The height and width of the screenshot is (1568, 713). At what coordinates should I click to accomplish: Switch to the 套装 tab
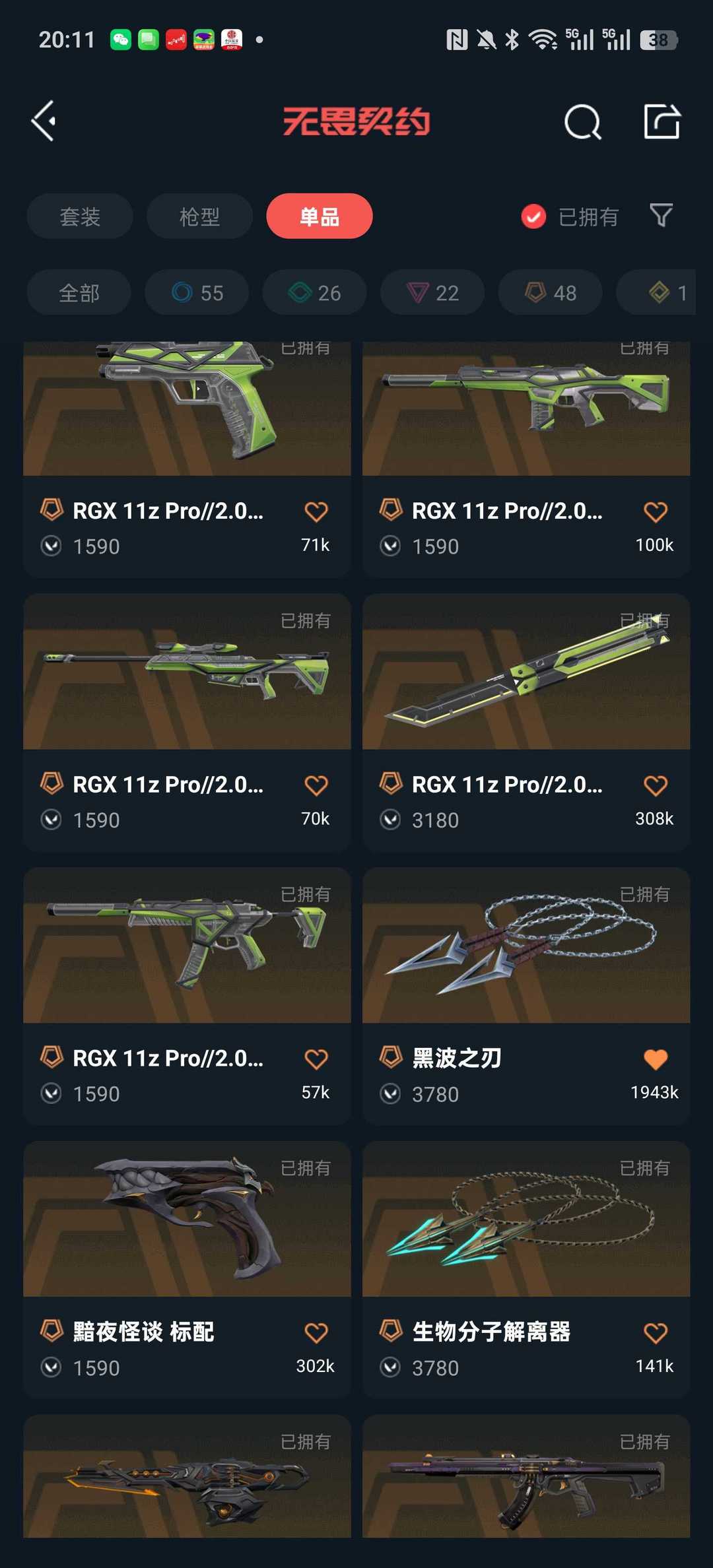[x=80, y=216]
